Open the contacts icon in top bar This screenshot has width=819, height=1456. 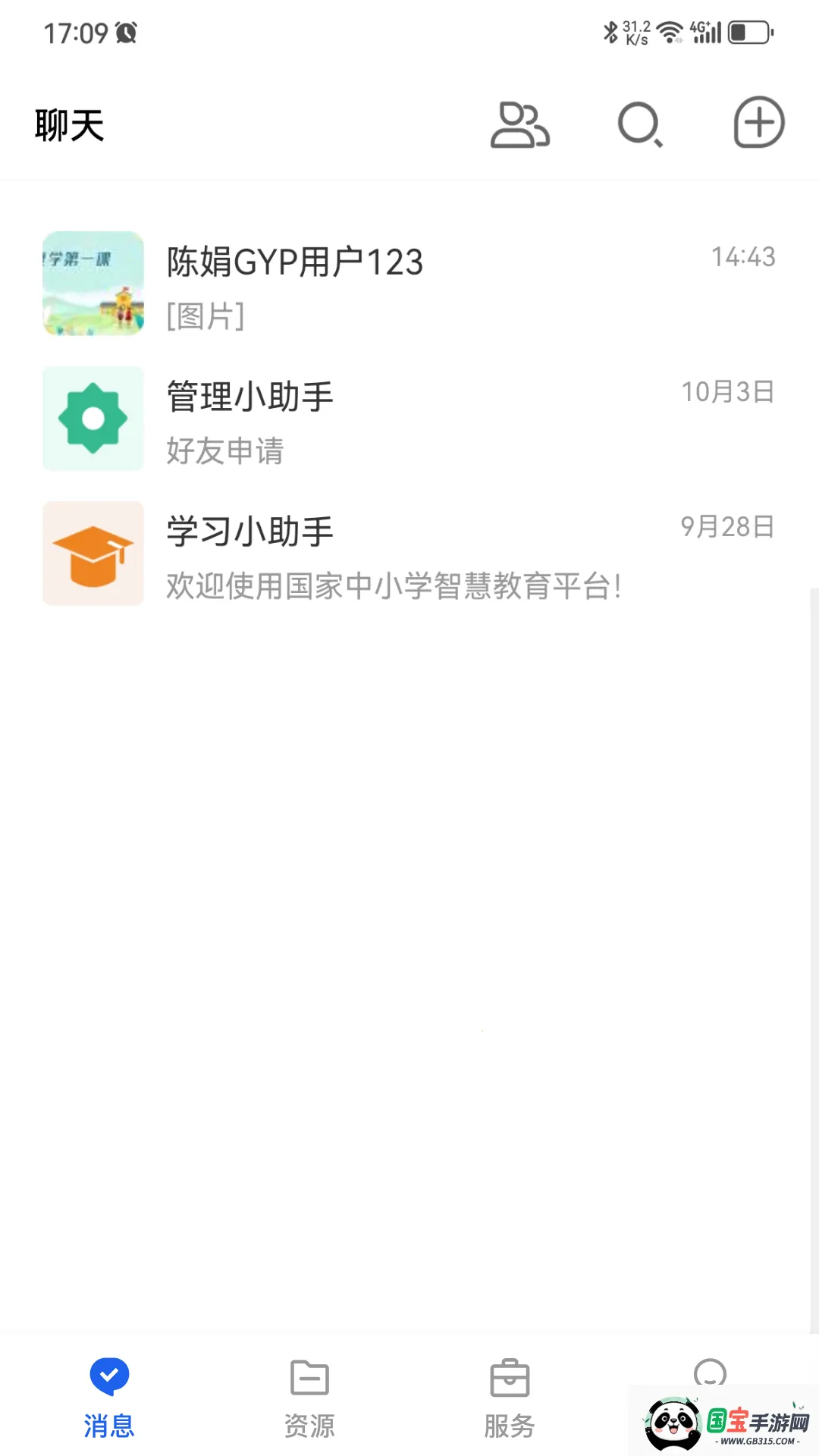coord(520,126)
